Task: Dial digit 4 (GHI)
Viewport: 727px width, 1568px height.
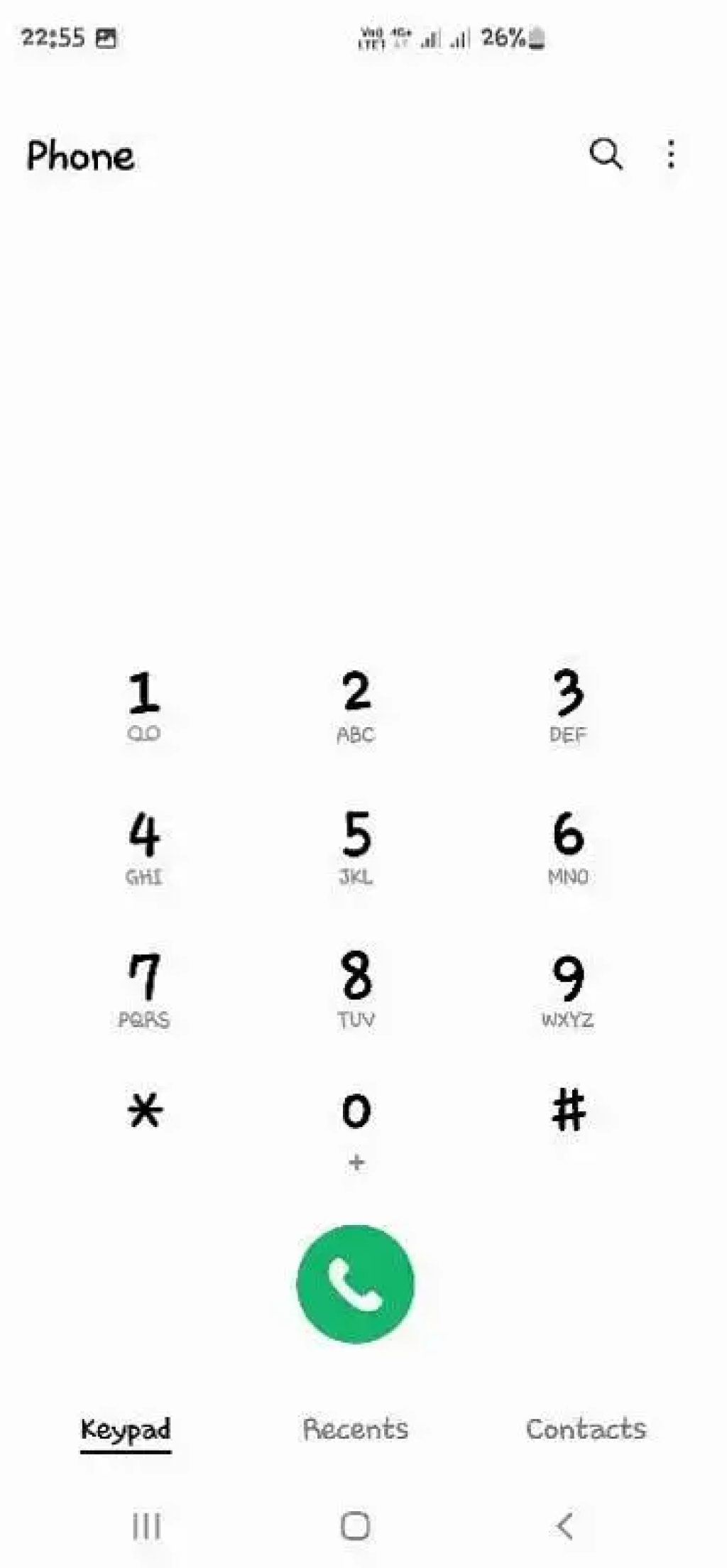Action: click(144, 846)
